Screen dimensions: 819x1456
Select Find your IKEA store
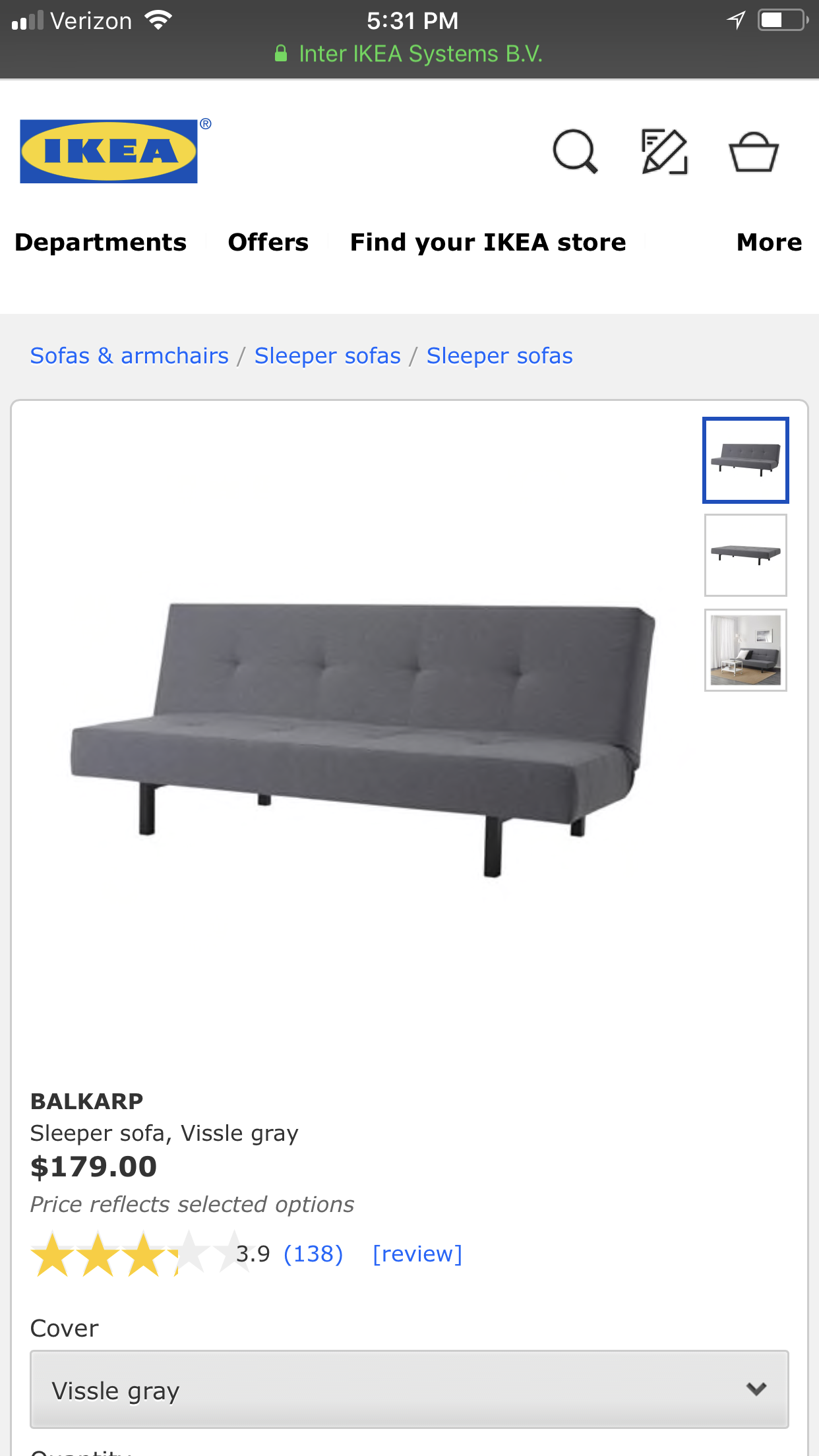tap(487, 242)
